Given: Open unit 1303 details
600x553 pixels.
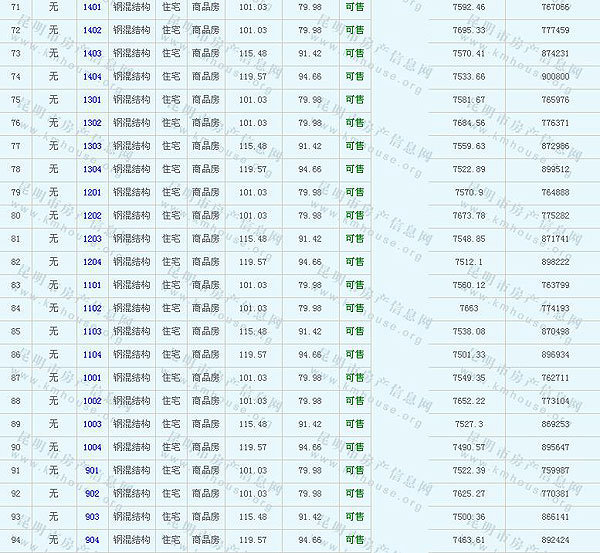Looking at the screenshot, I should pyautogui.click(x=92, y=146).
